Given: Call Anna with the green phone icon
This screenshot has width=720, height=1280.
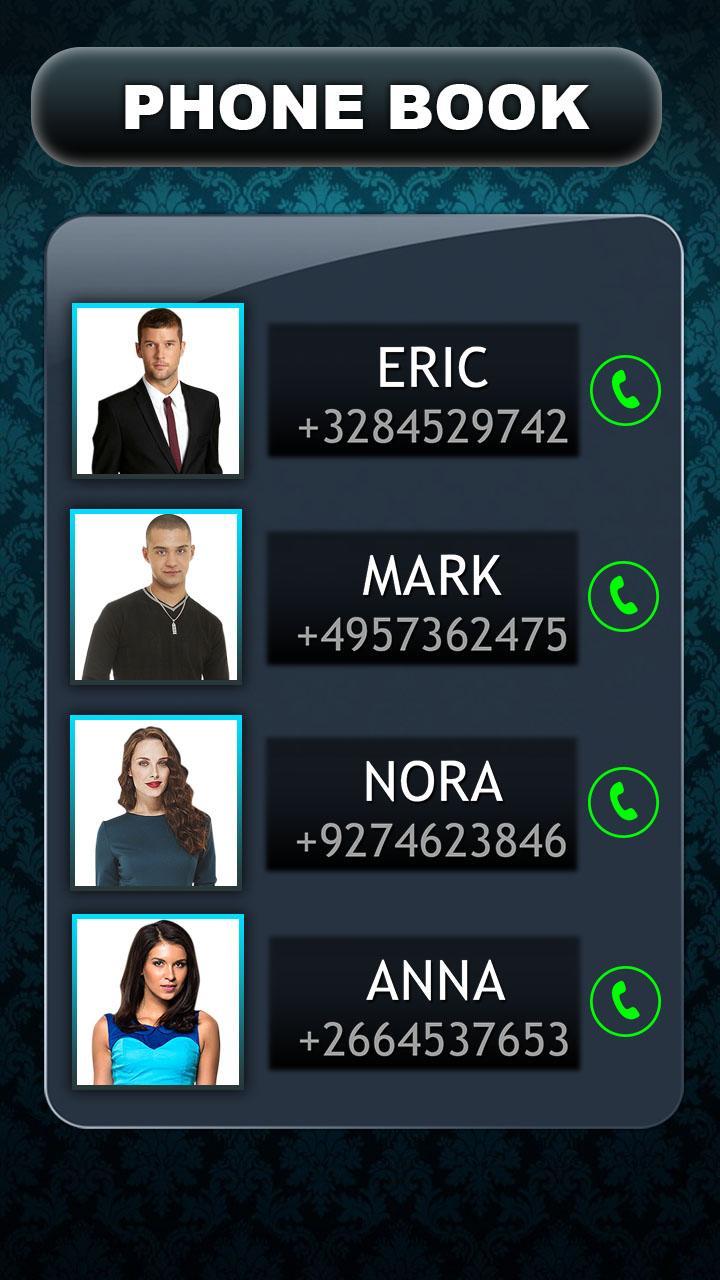Looking at the screenshot, I should click(x=625, y=1000).
